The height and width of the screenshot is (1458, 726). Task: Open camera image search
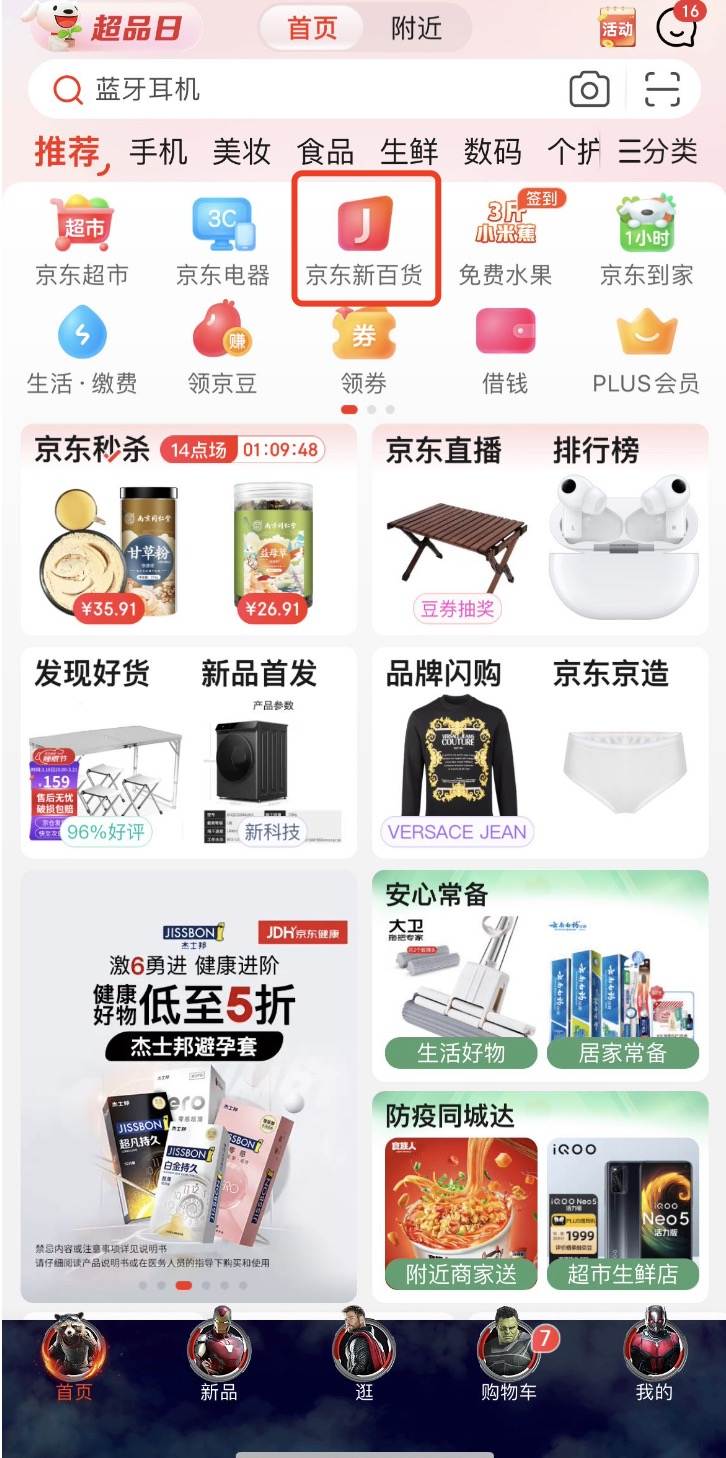[x=589, y=90]
